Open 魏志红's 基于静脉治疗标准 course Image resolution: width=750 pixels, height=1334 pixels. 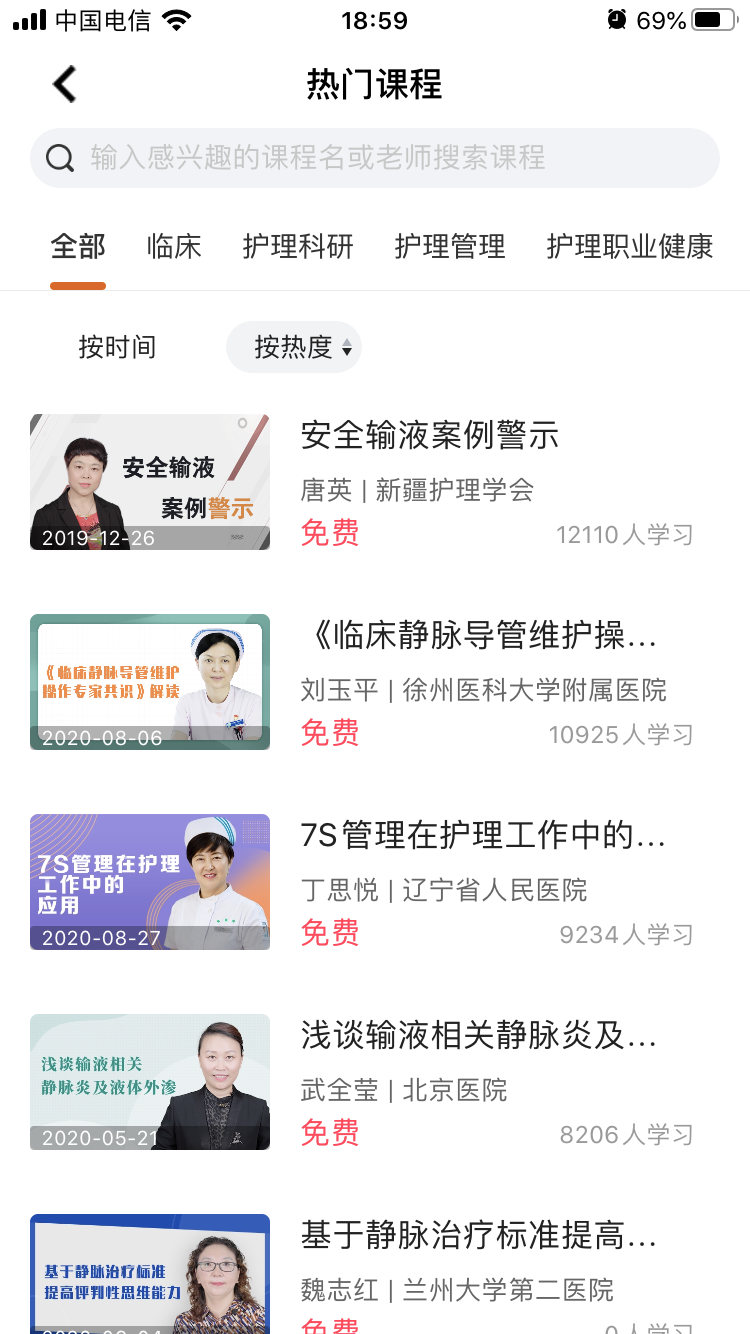pos(478,1237)
